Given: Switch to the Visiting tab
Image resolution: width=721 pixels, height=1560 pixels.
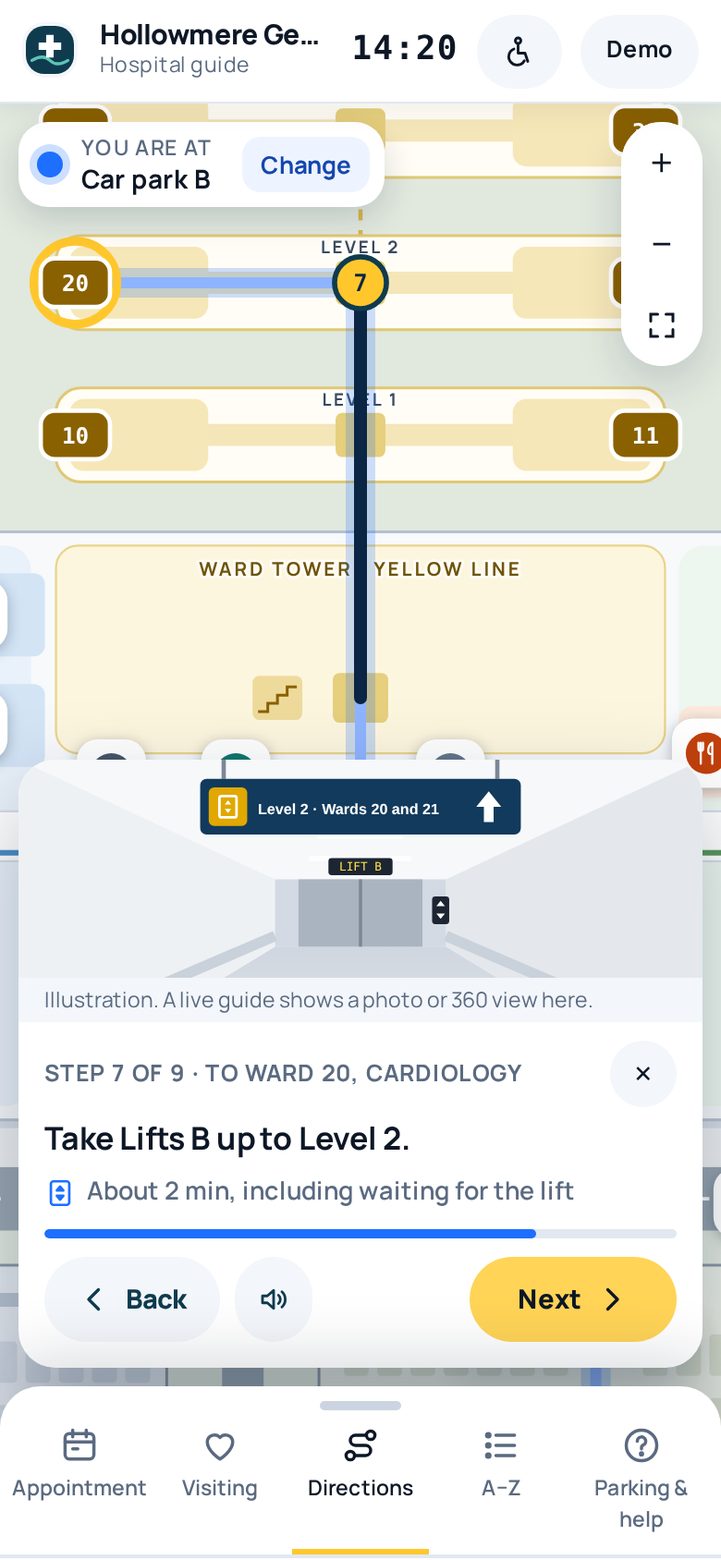Looking at the screenshot, I should [x=220, y=1464].
